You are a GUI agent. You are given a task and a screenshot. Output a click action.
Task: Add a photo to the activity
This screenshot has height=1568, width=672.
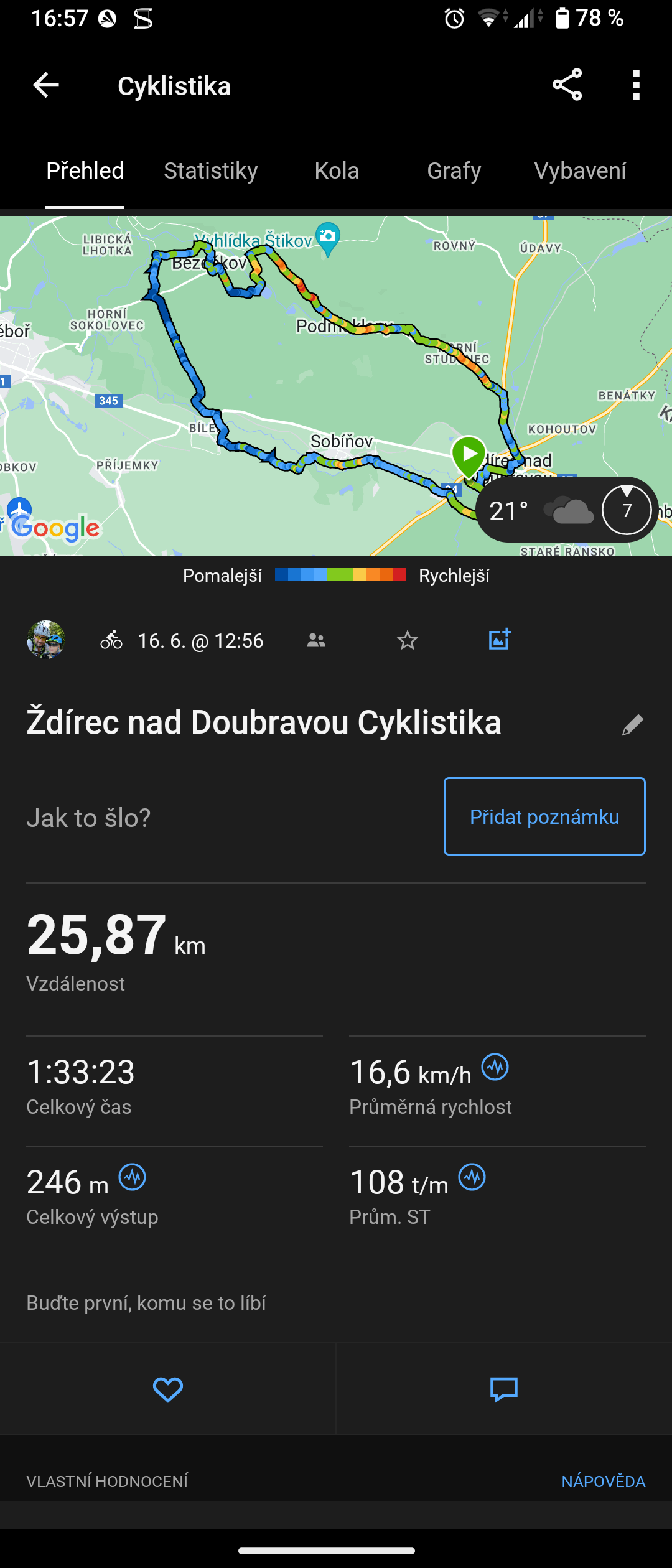click(x=500, y=640)
